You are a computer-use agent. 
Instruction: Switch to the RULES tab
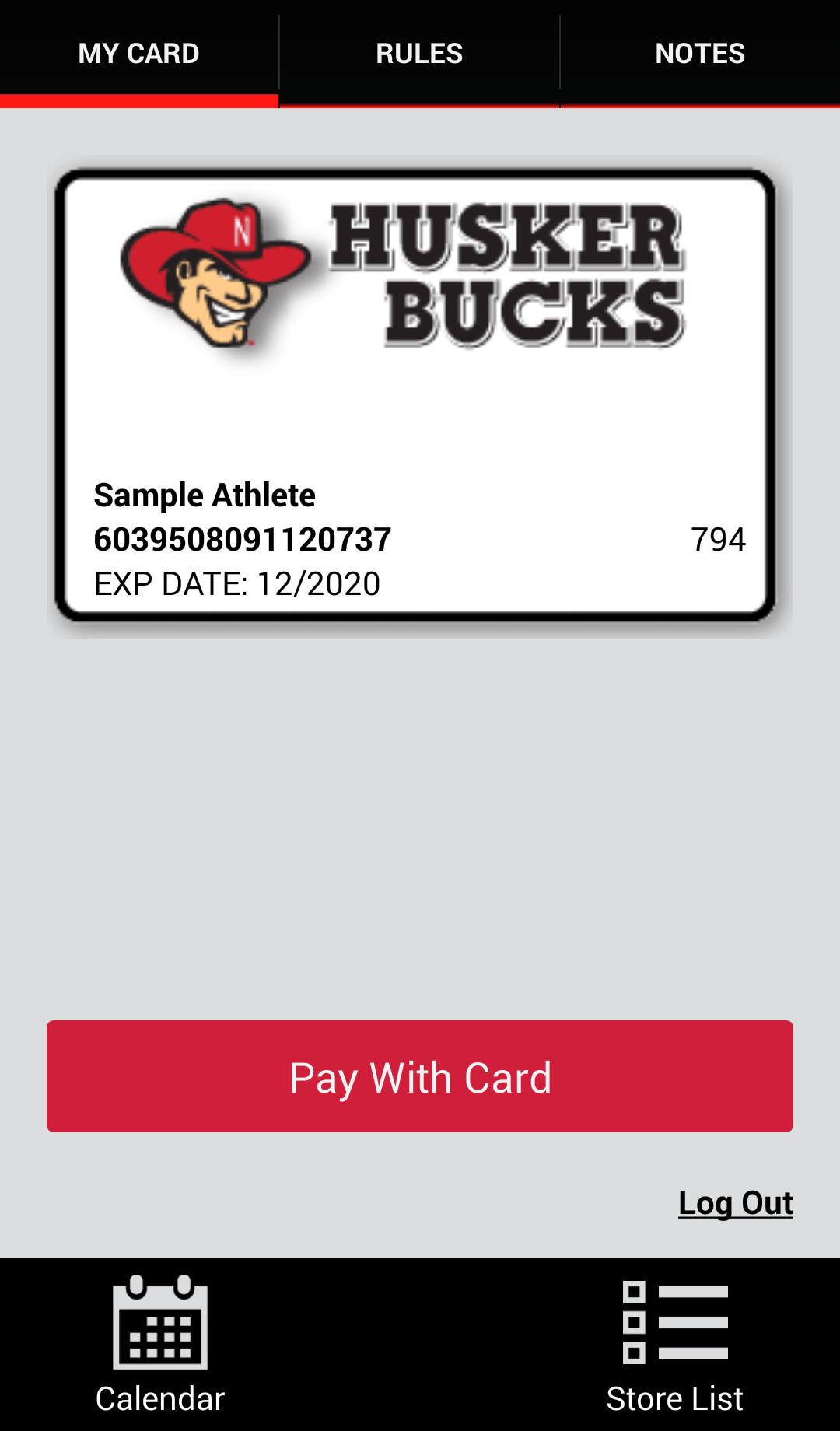(x=418, y=52)
